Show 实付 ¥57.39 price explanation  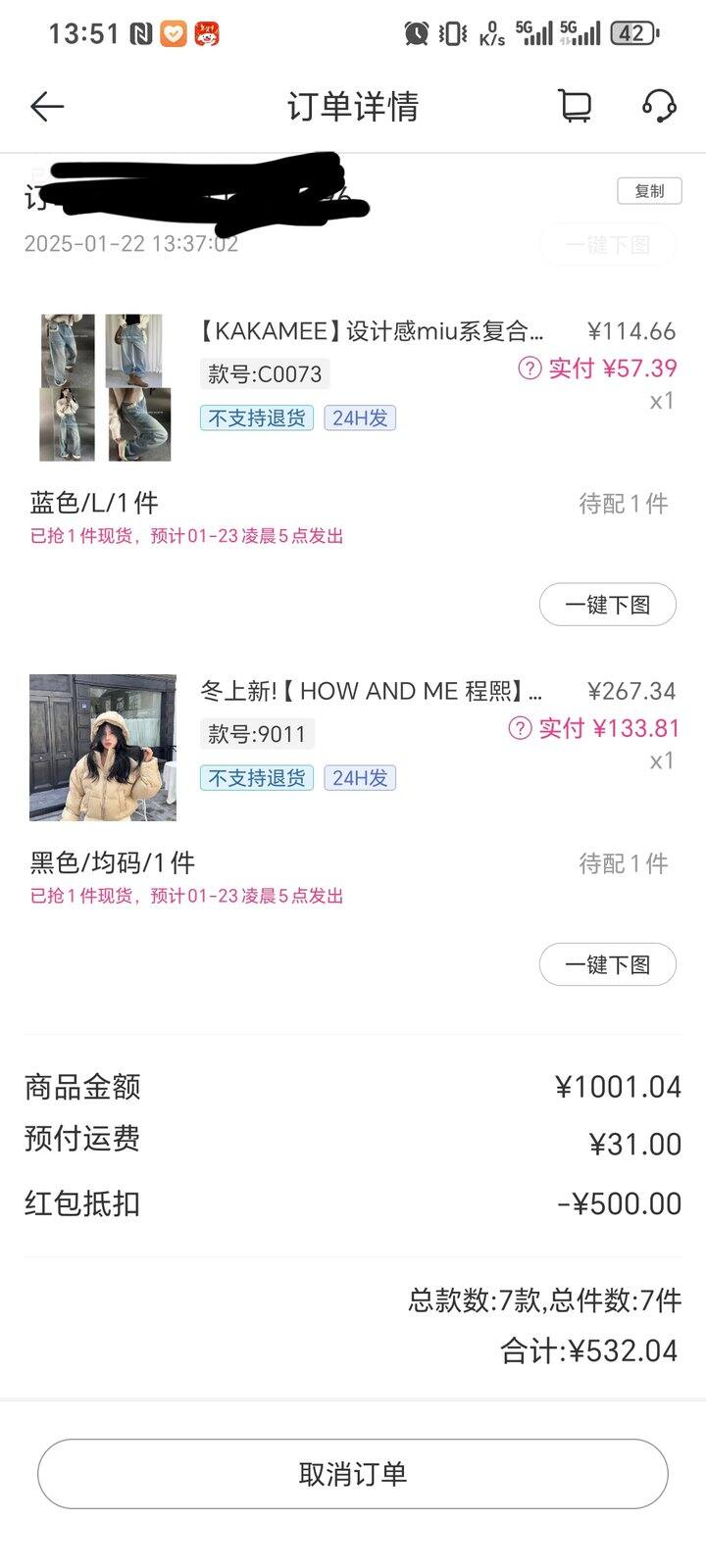[x=529, y=368]
